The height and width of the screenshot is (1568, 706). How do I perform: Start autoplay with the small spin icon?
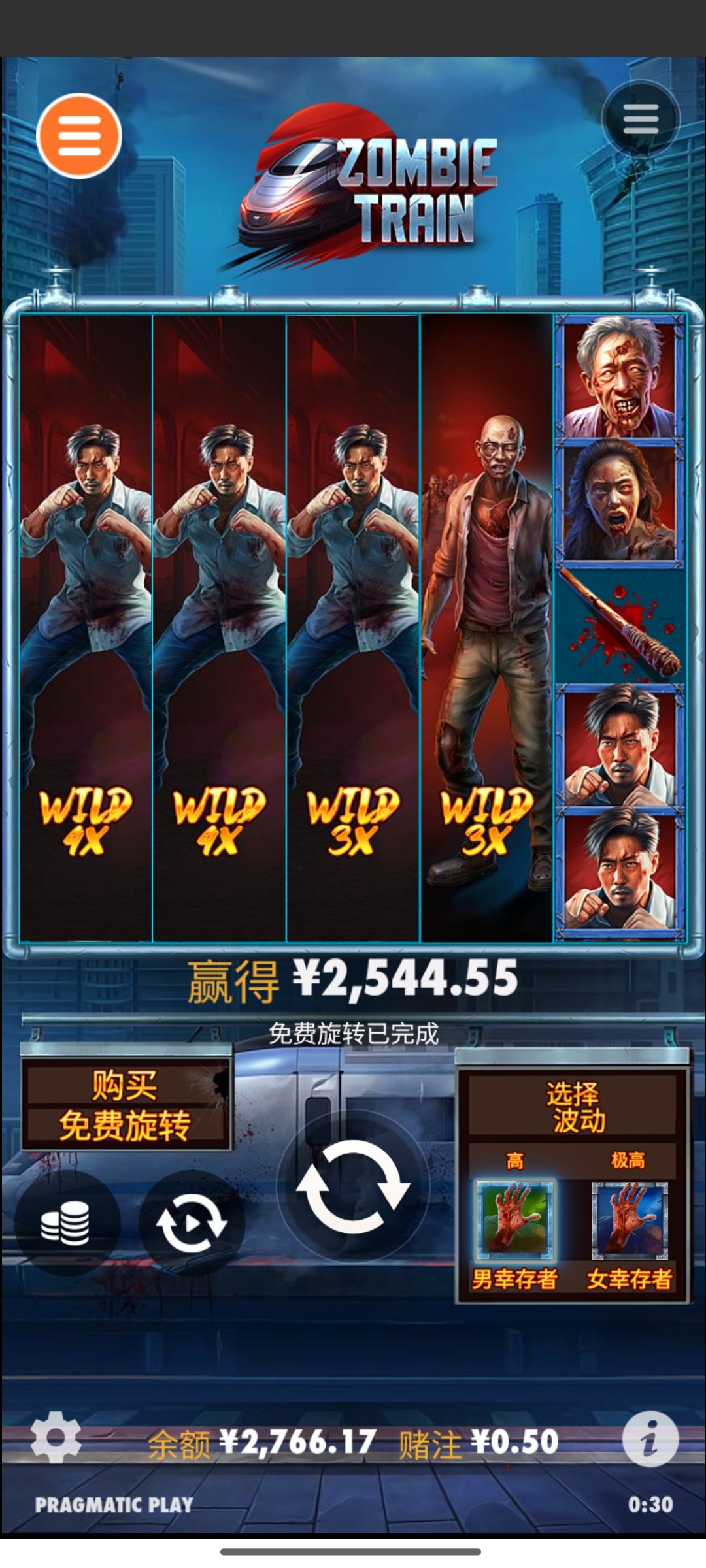tap(192, 1223)
